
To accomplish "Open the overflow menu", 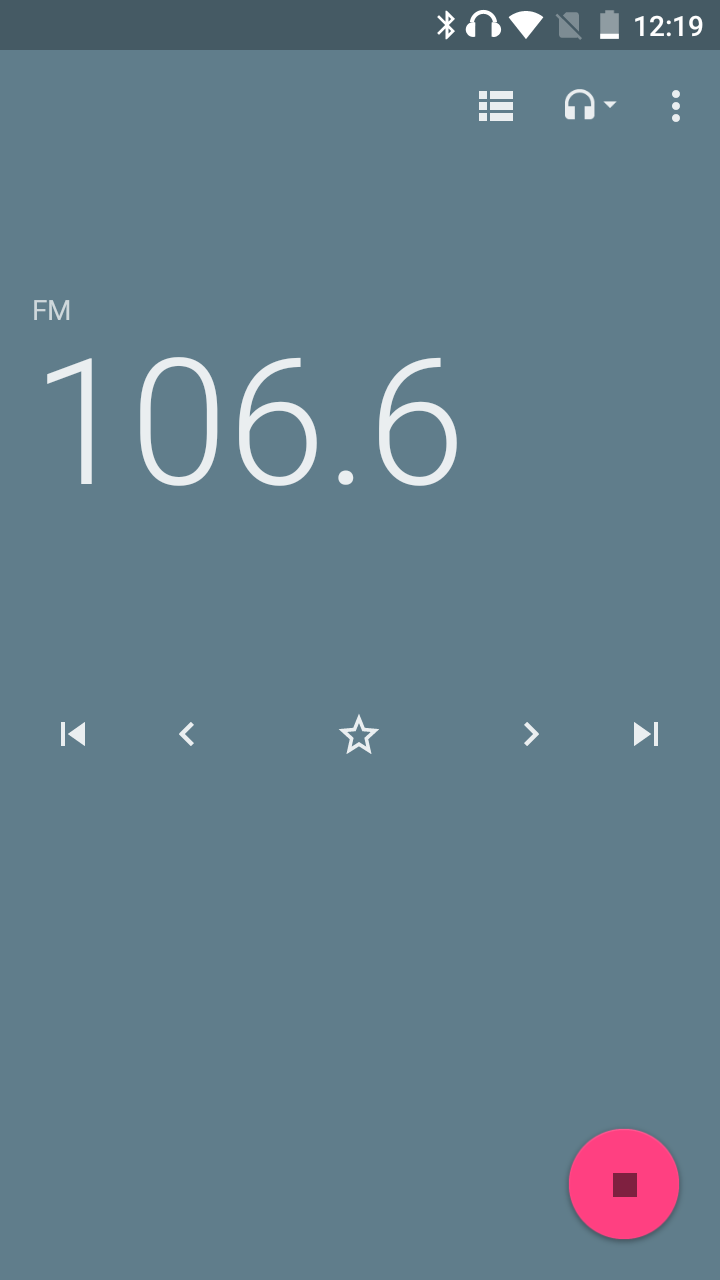I will click(676, 105).
